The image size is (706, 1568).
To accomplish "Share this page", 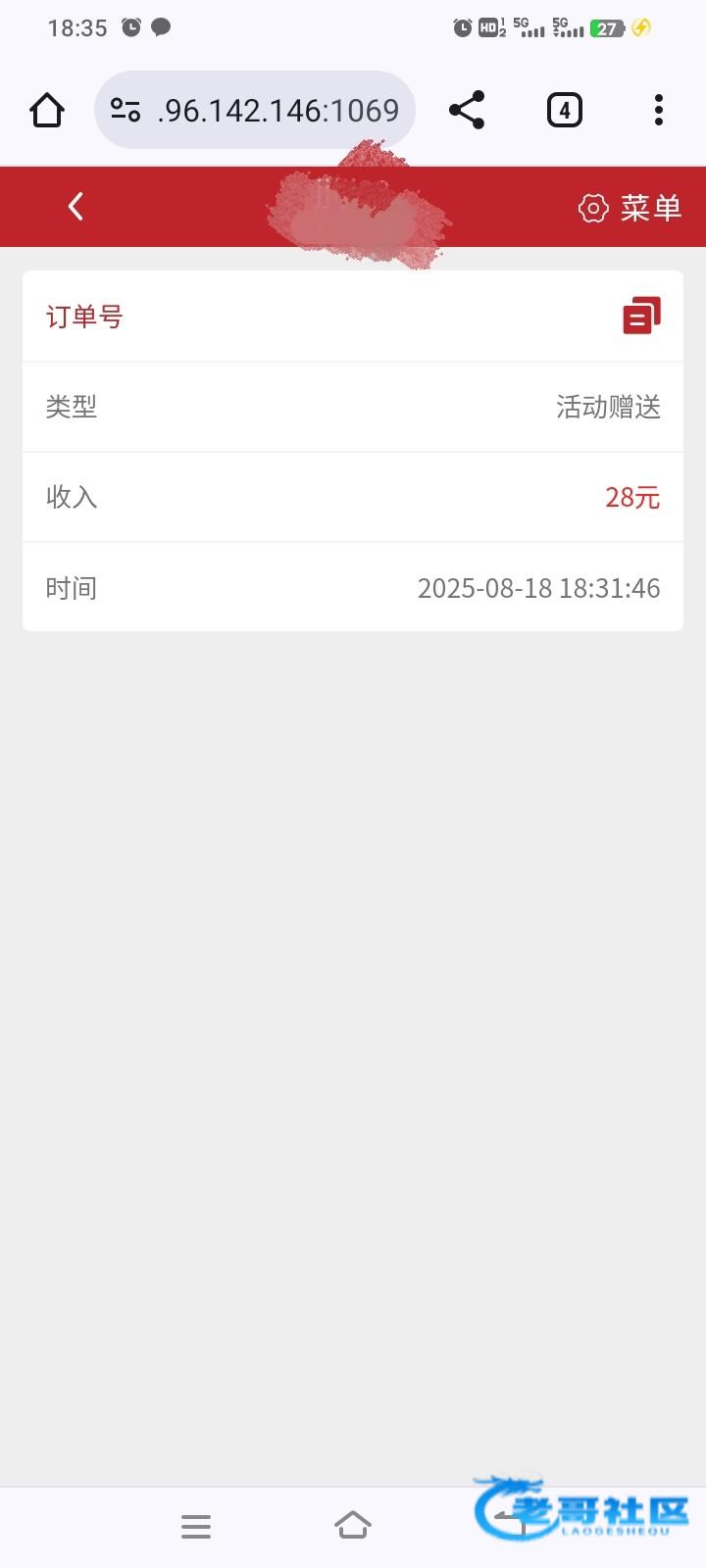I will pos(467,110).
